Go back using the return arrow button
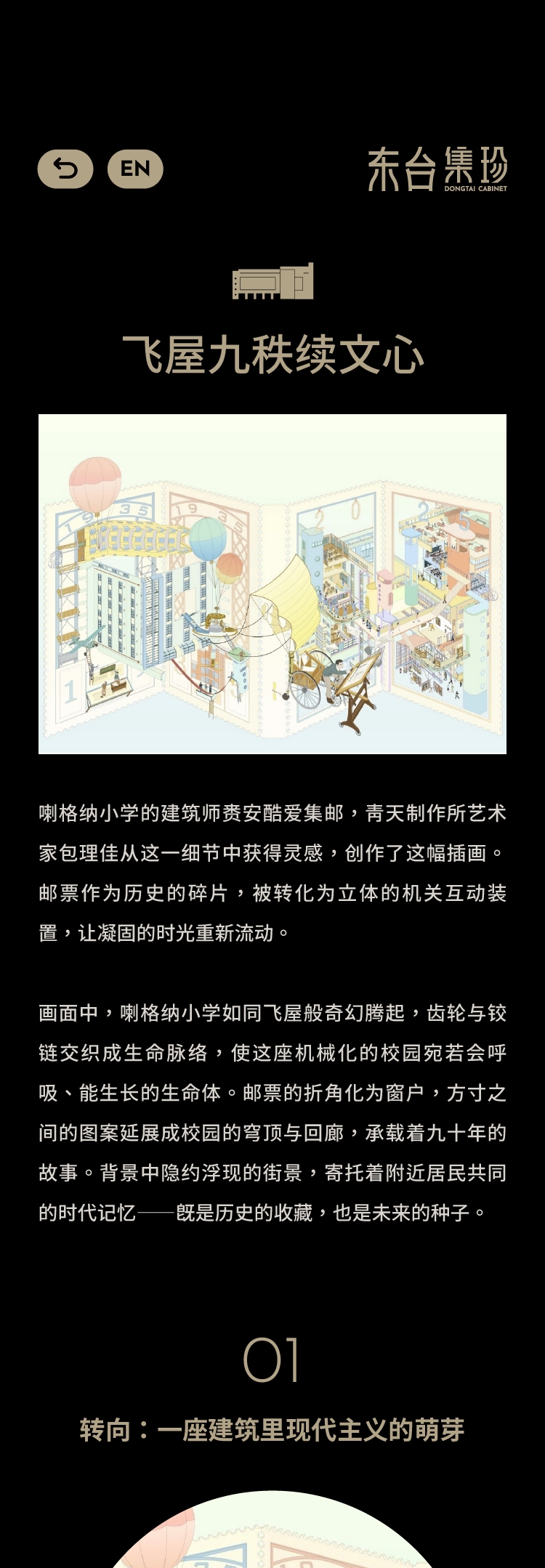Viewport: 545px width, 1568px height. pyautogui.click(x=65, y=169)
